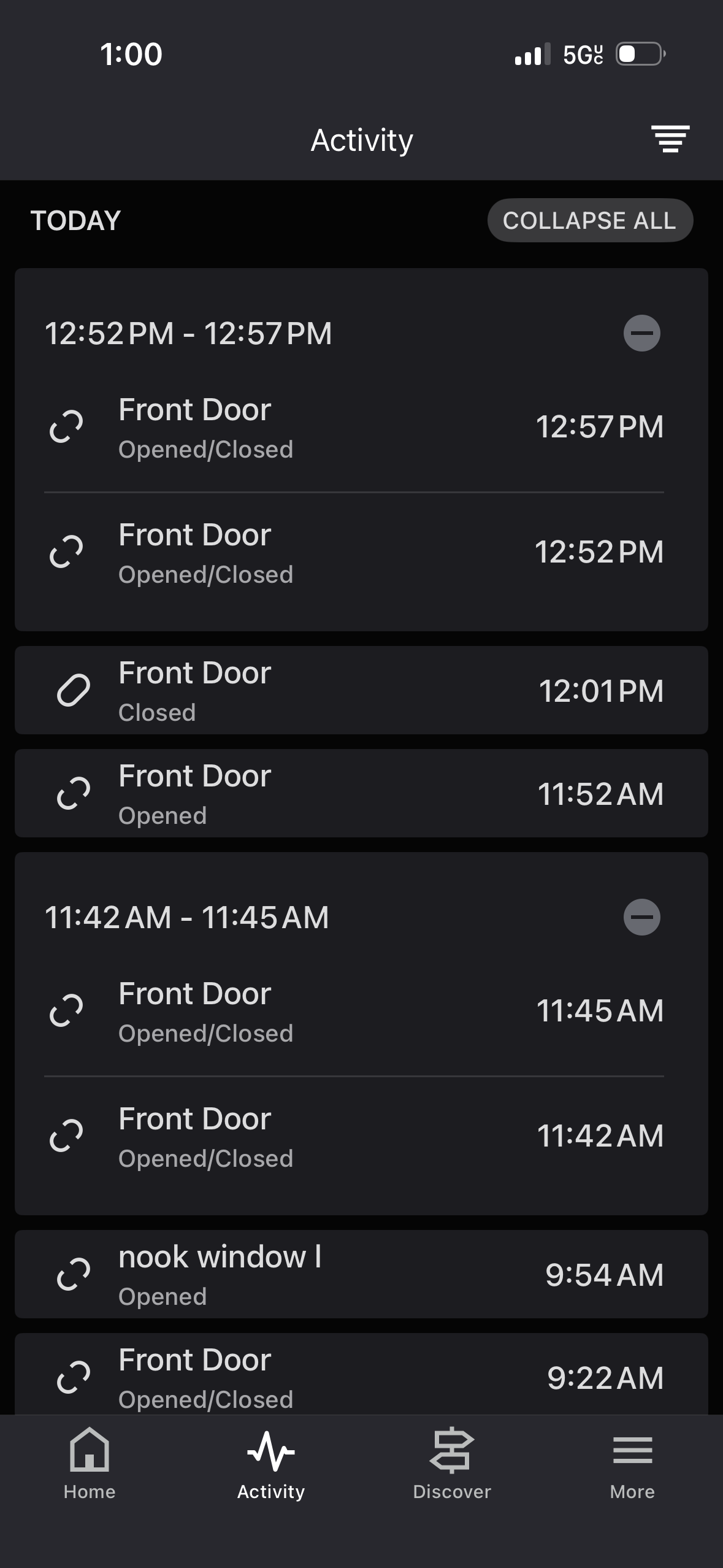
Task: Open the activity filter icon
Action: (x=670, y=139)
